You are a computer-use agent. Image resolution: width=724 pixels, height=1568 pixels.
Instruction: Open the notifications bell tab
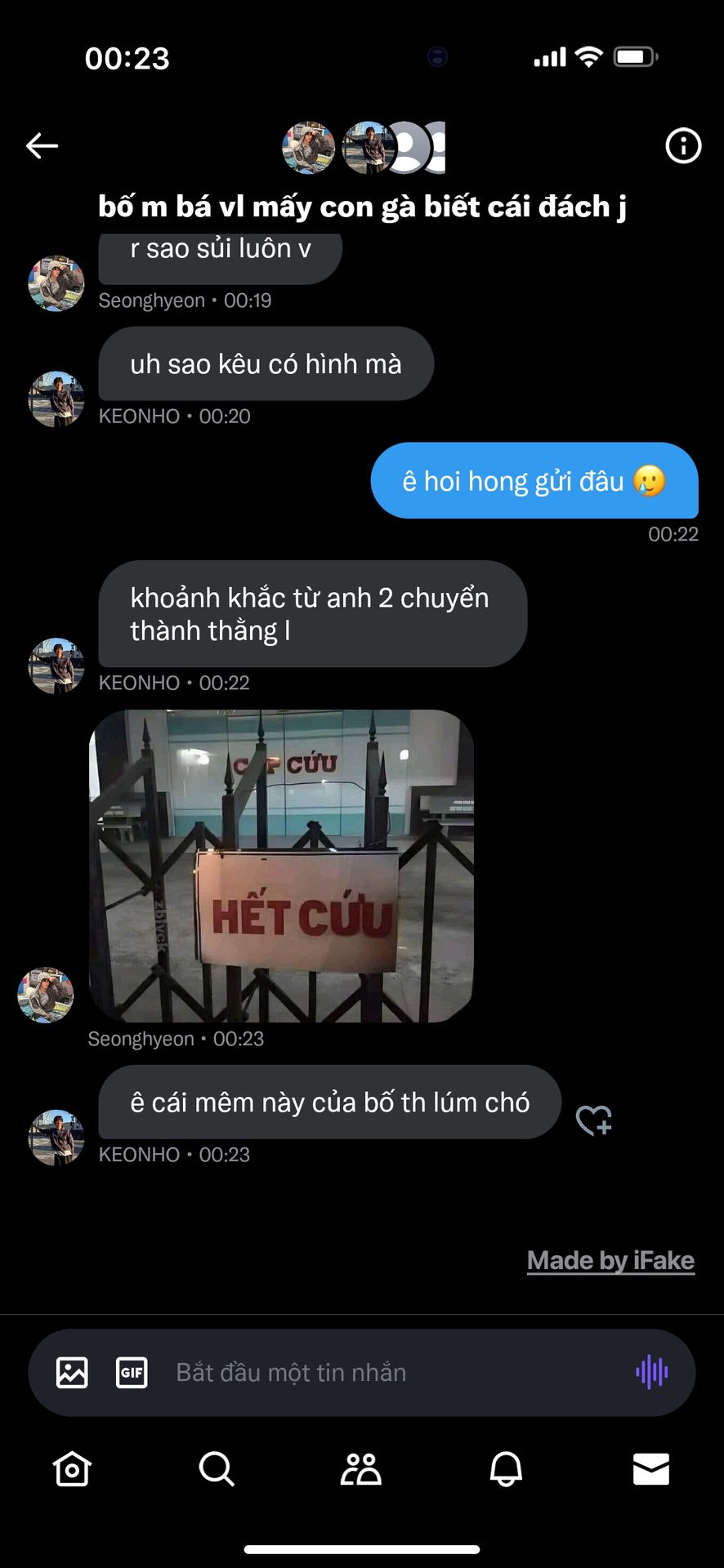point(506,1469)
